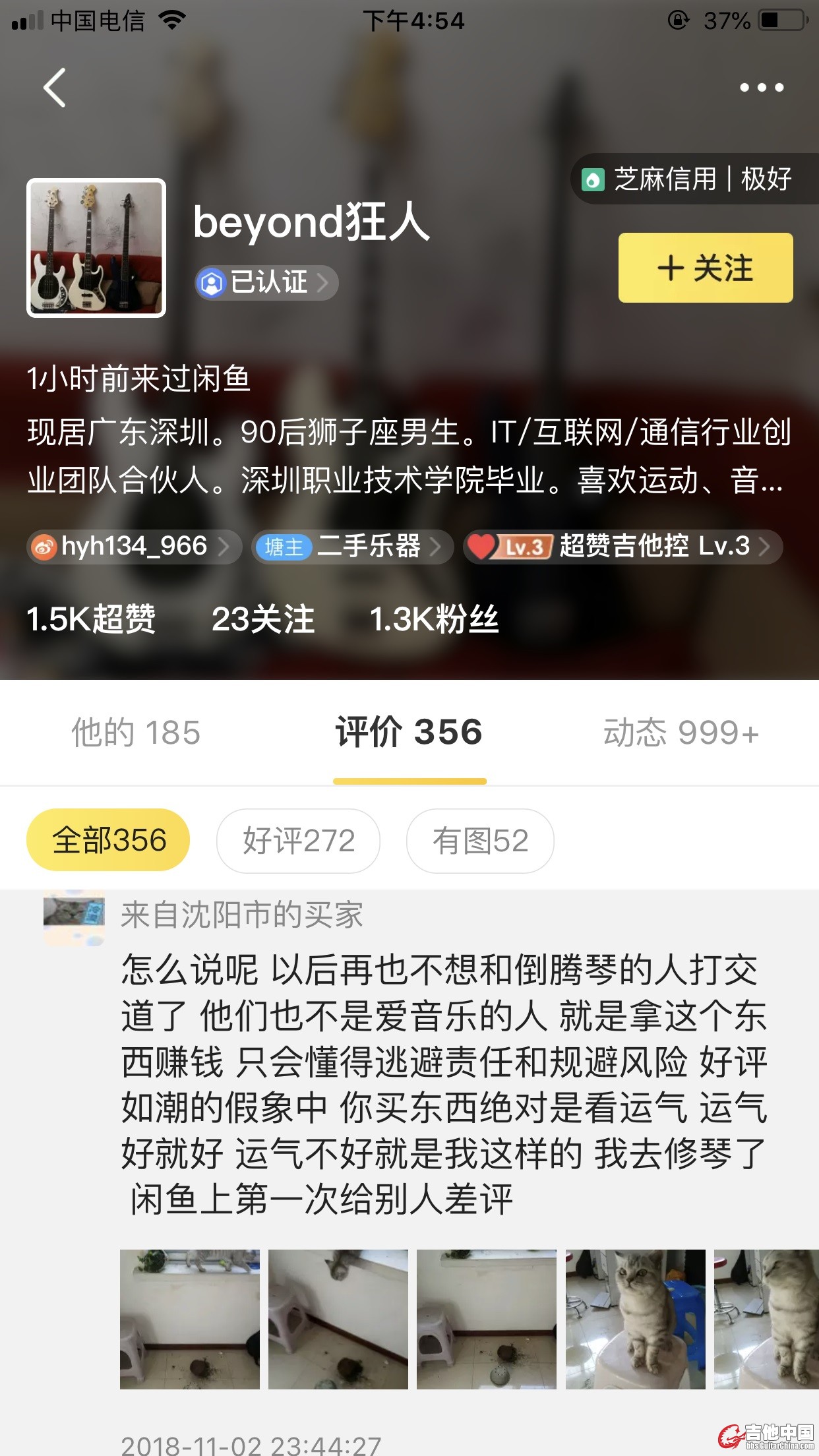819x1456 pixels.
Task: View the 1.3K粉丝 followers list
Action: 434,619
